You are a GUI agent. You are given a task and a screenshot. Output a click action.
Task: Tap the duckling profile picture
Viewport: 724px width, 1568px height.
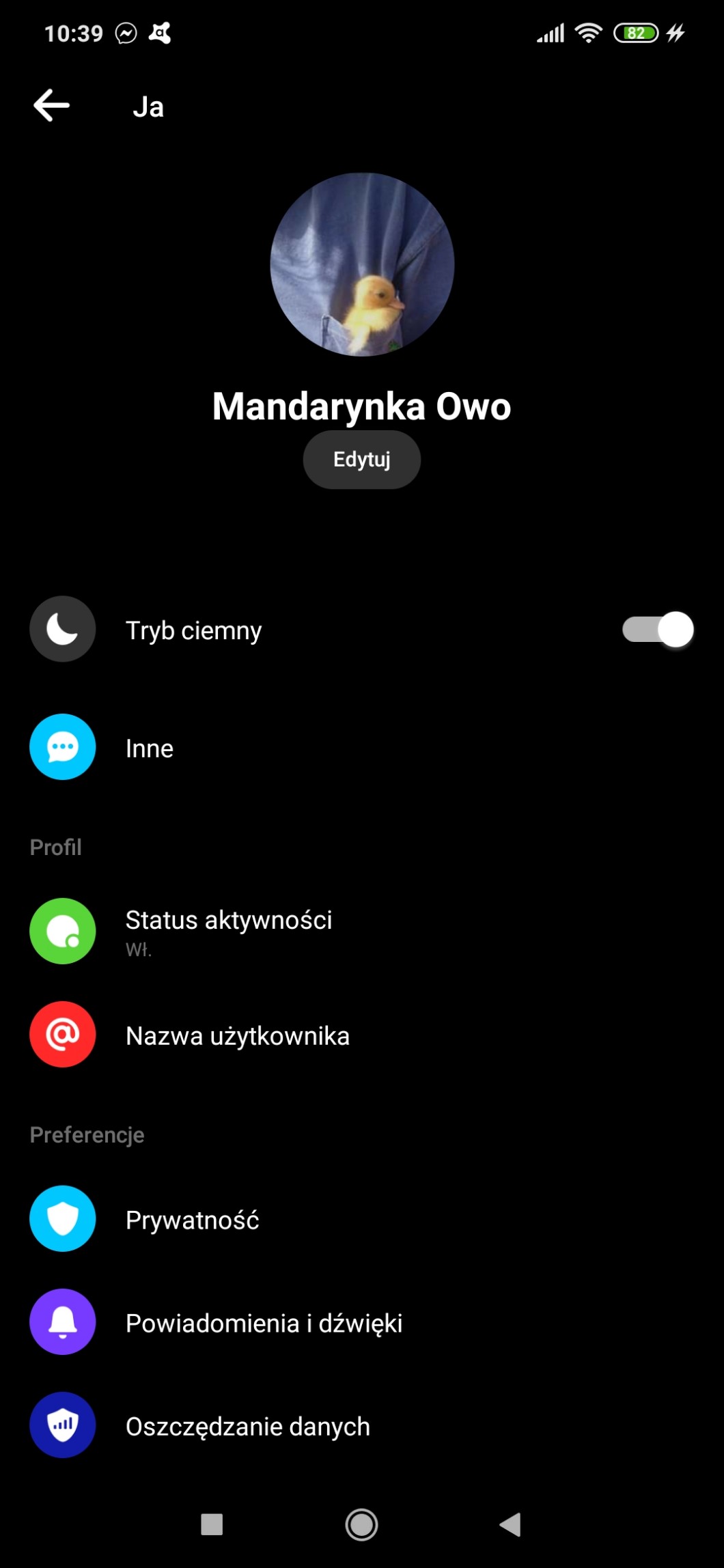362,264
